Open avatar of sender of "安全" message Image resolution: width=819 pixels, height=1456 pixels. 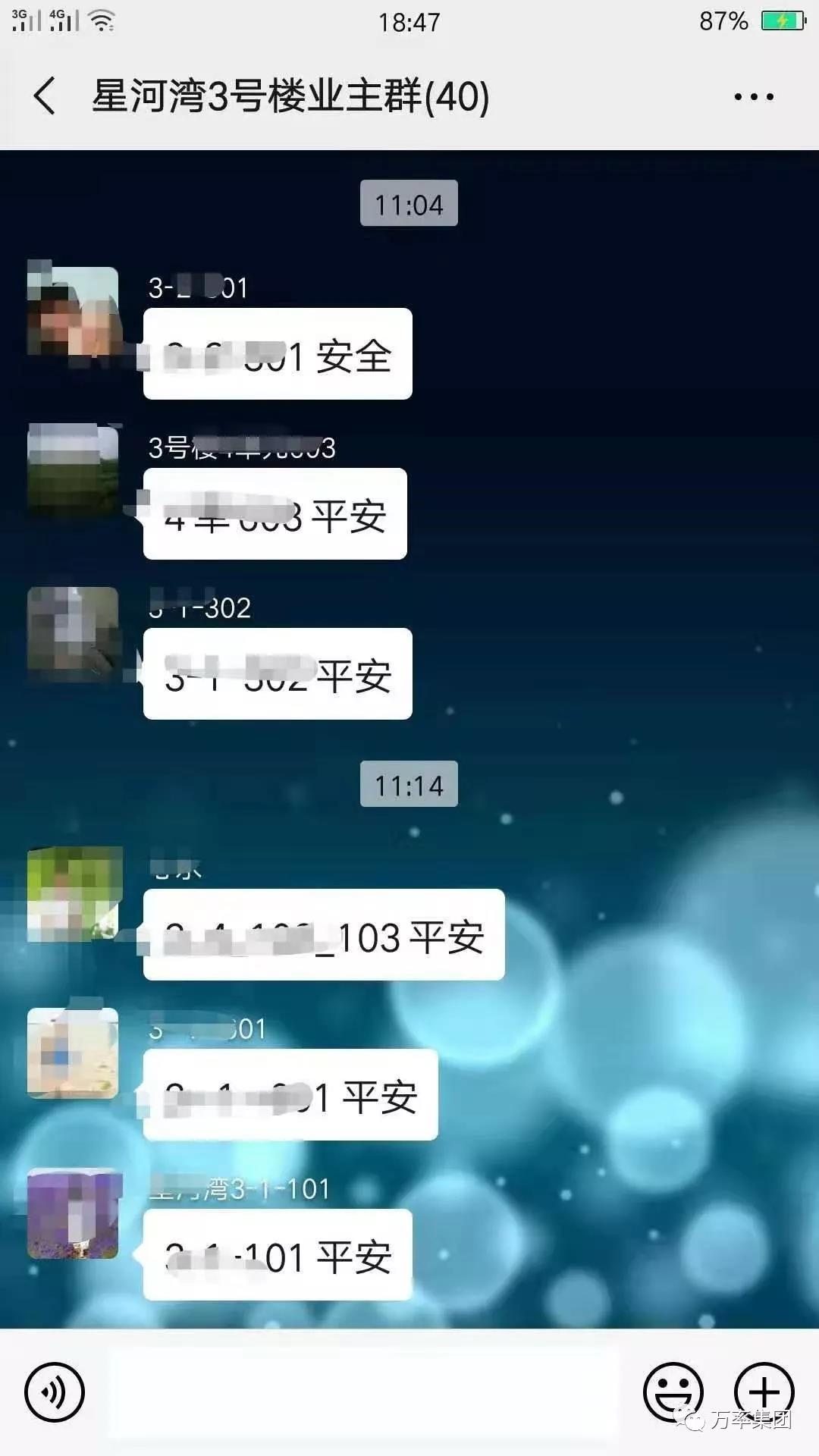[x=74, y=312]
